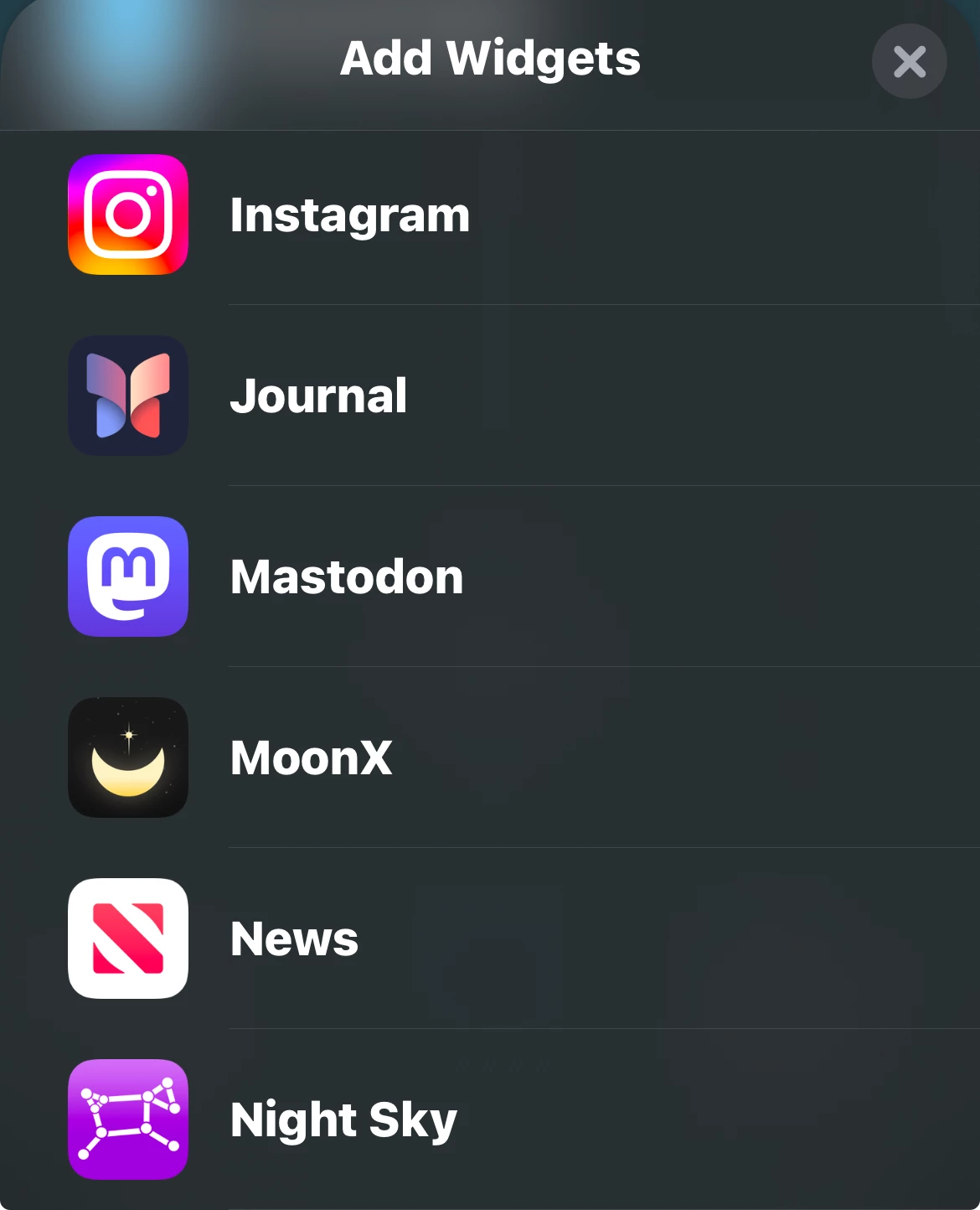Open MoonX widgets
The height and width of the screenshot is (1210, 980).
click(312, 758)
